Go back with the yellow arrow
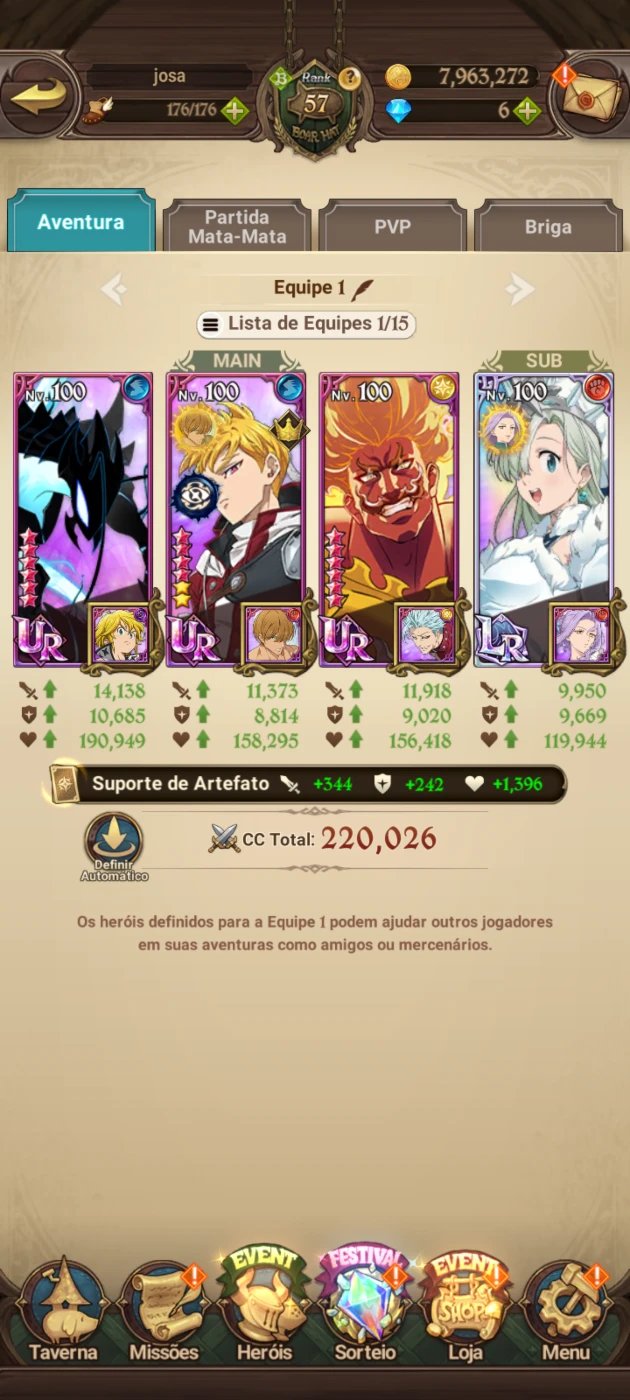 click(40, 96)
